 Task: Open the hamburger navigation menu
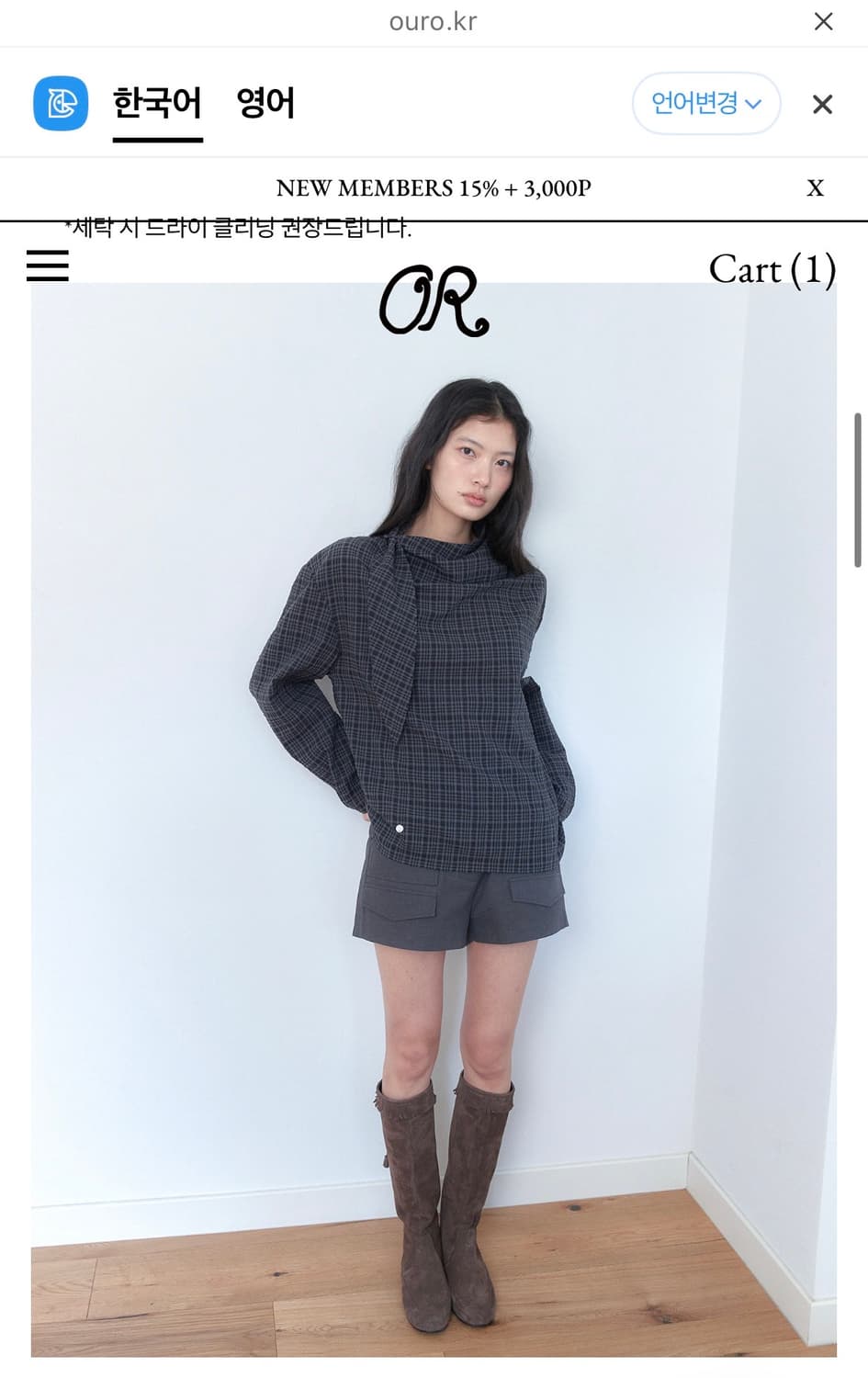click(47, 265)
